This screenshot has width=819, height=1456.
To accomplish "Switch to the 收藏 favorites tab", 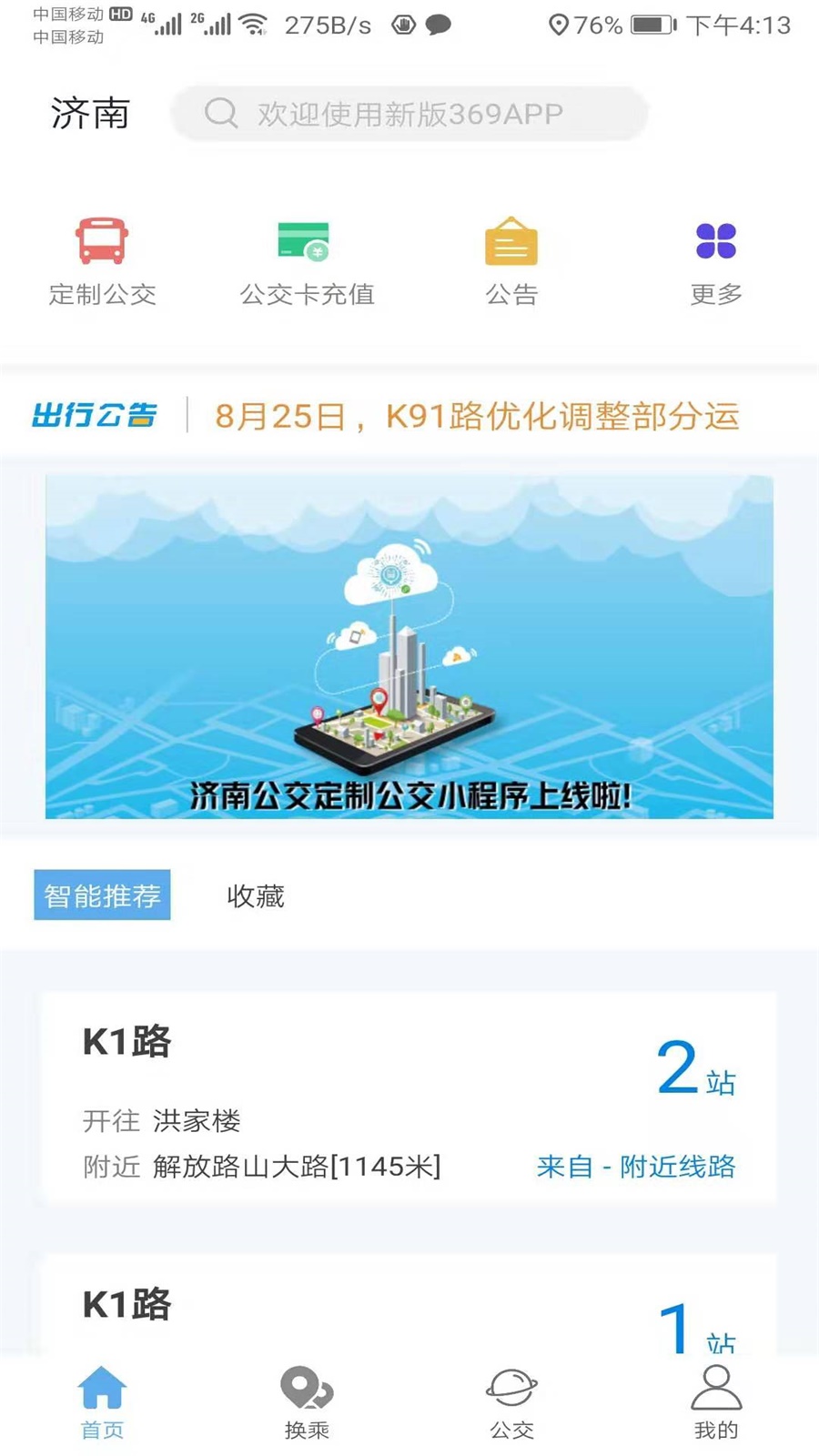I will [x=255, y=896].
